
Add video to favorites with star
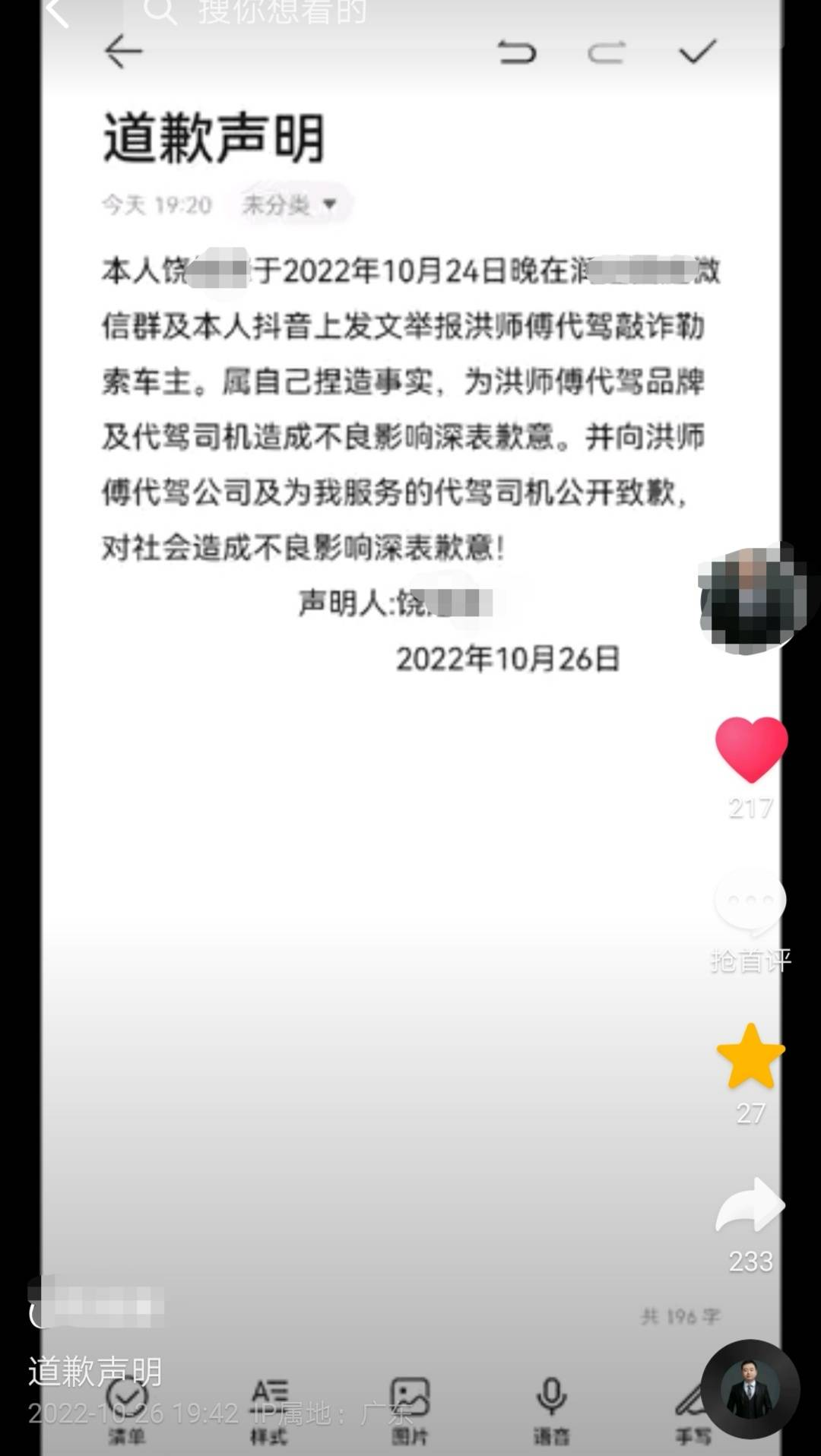tap(750, 1056)
